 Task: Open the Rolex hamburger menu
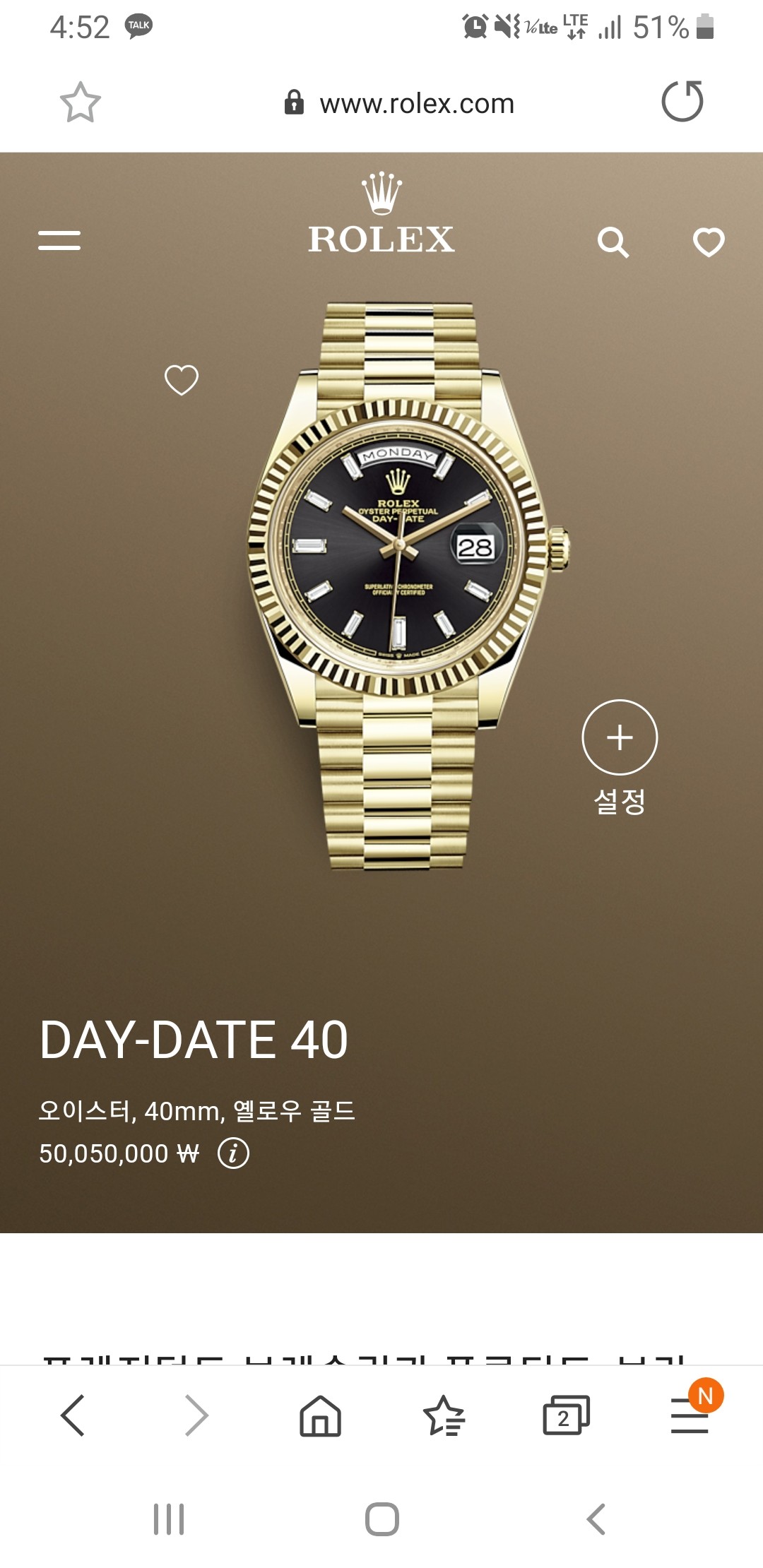tap(59, 240)
